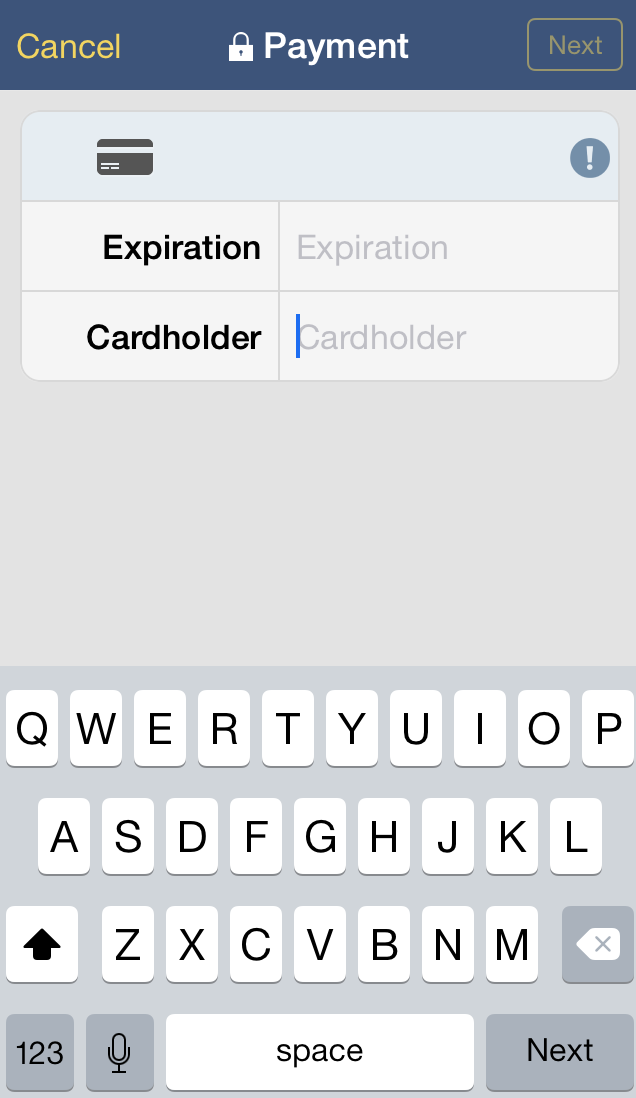The height and width of the screenshot is (1098, 636).
Task: Select the card number row with card icon
Action: (320, 158)
